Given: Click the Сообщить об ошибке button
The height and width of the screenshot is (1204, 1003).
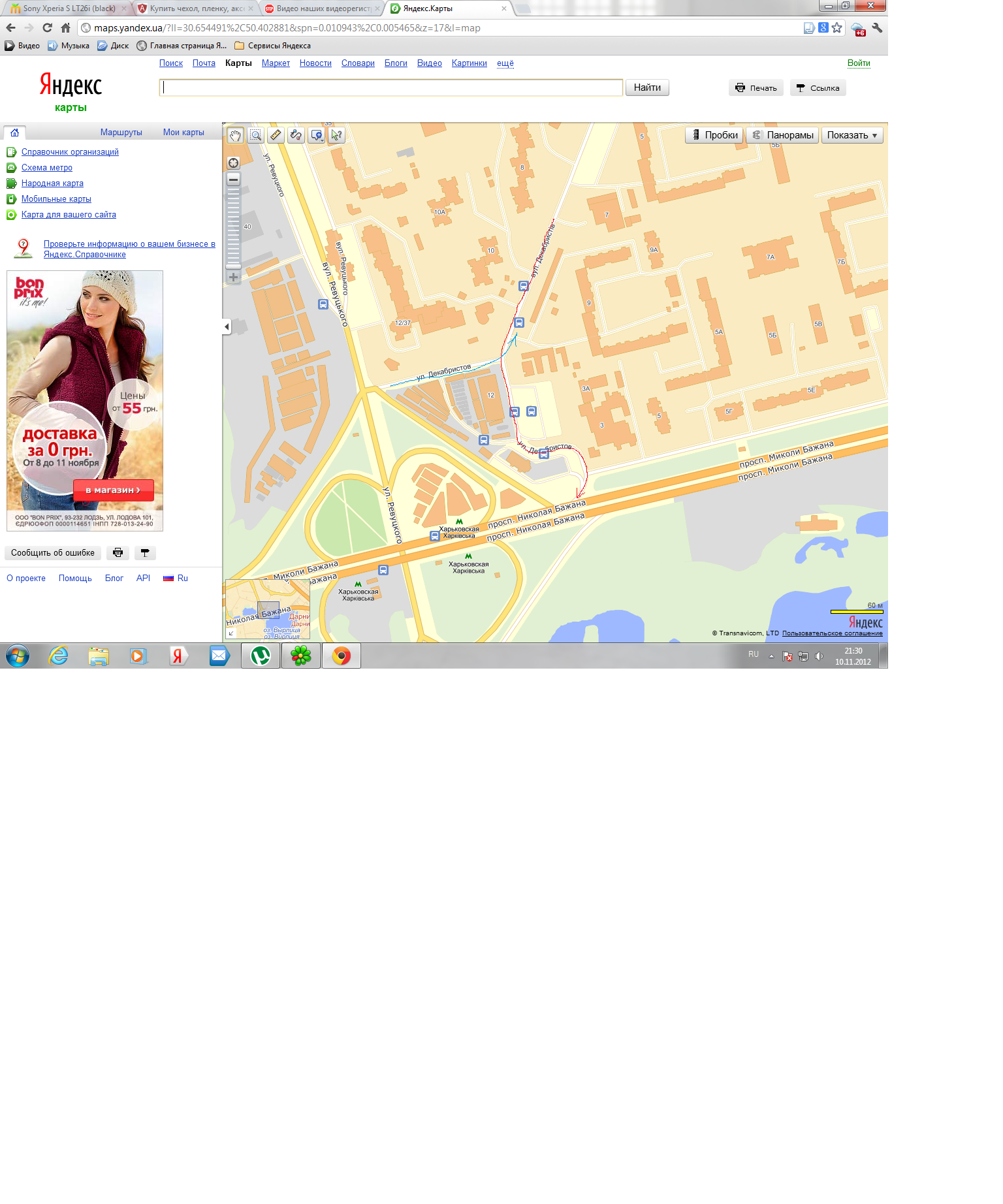Looking at the screenshot, I should 53,553.
